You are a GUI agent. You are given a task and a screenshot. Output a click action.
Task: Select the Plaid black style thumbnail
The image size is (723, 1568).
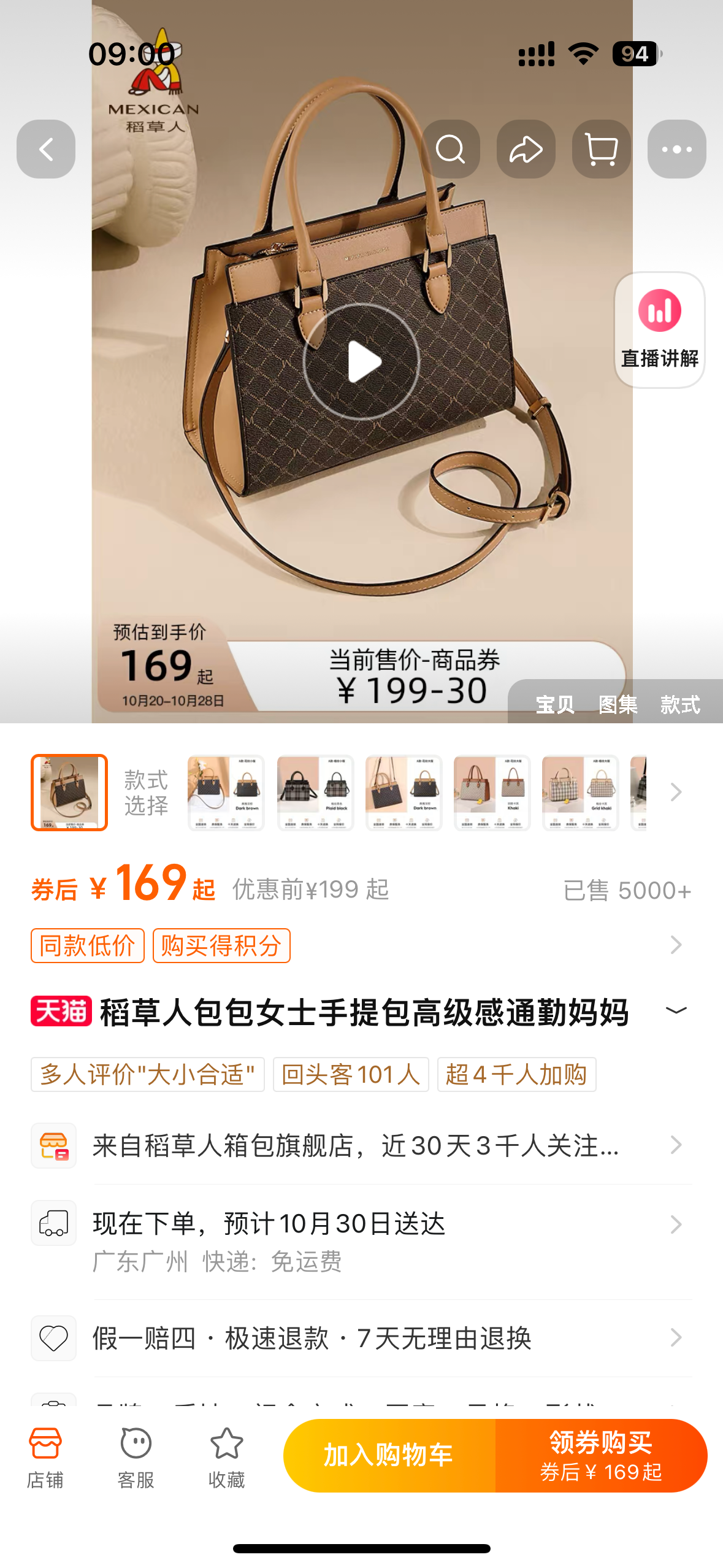(x=315, y=793)
